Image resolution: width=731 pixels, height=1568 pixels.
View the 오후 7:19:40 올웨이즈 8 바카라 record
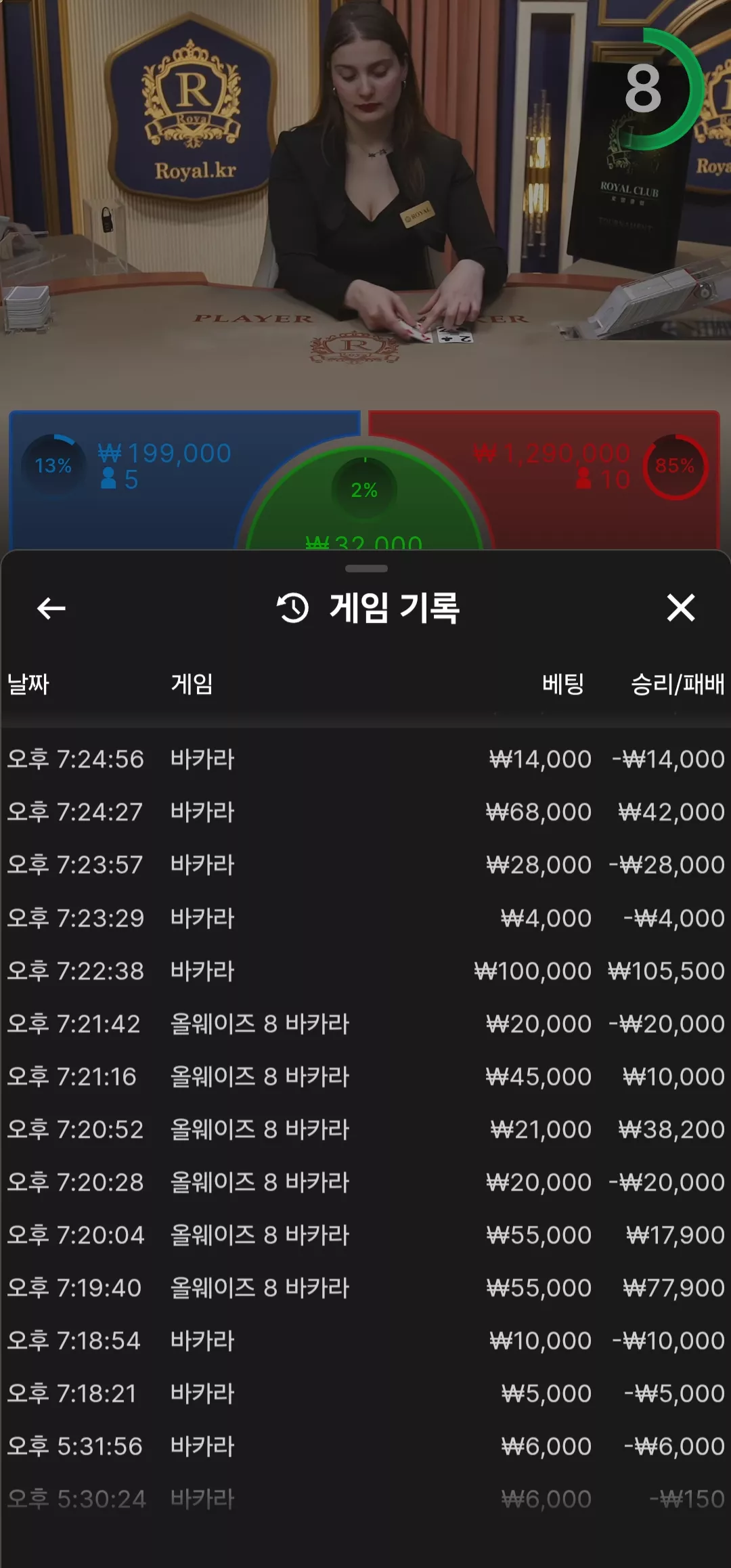click(x=365, y=1288)
